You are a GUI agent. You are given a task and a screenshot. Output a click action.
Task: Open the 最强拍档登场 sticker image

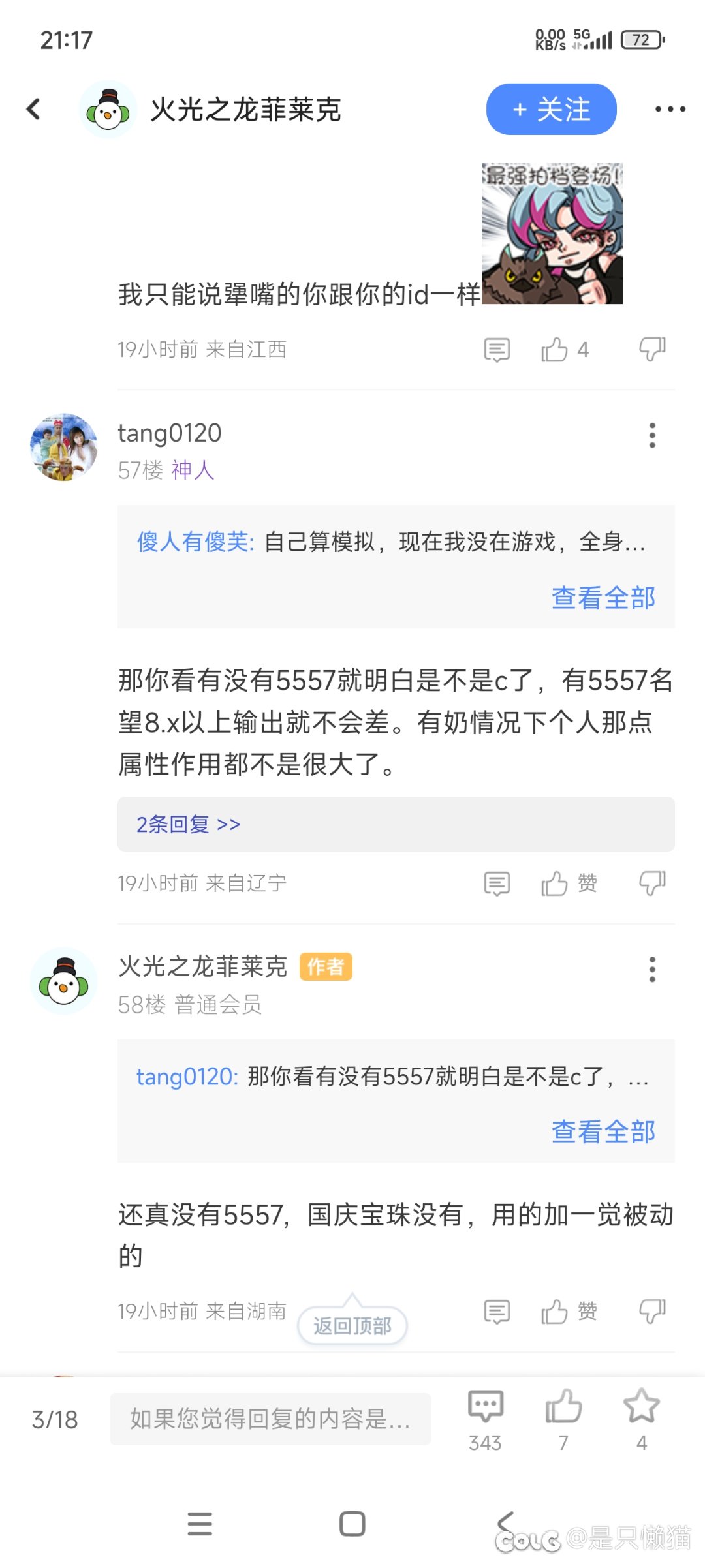[x=552, y=234]
